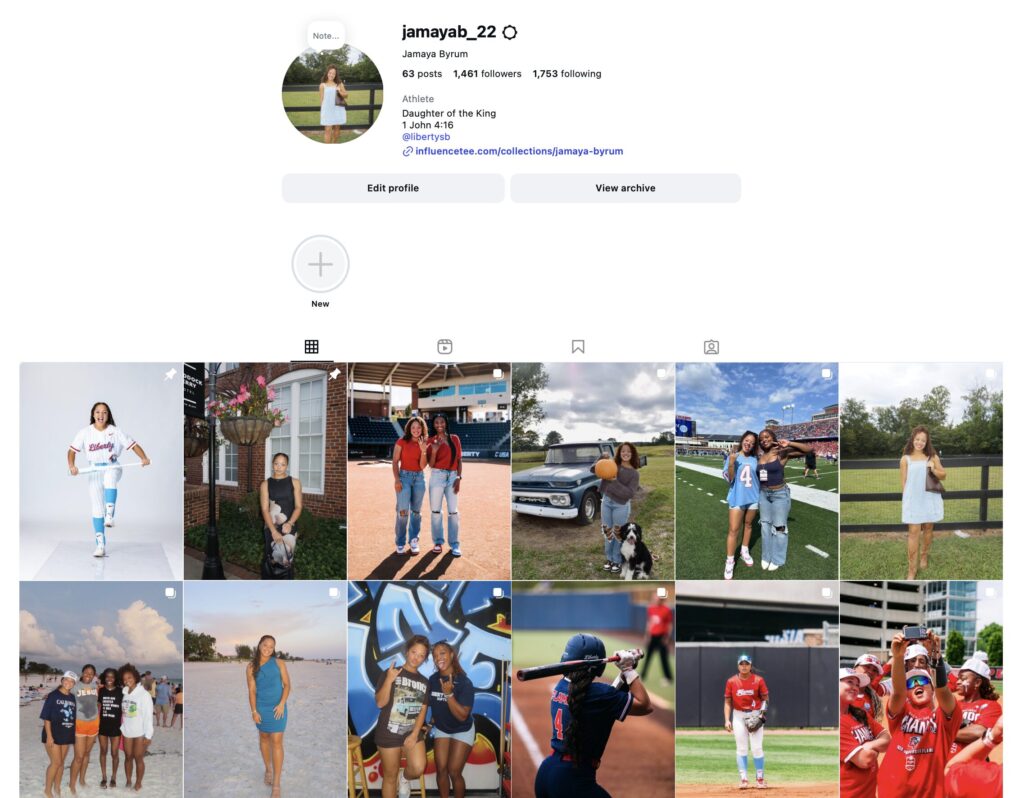Open the post with the vintage GMC truck
Image resolution: width=1024 pixels, height=798 pixels.
[x=593, y=471]
